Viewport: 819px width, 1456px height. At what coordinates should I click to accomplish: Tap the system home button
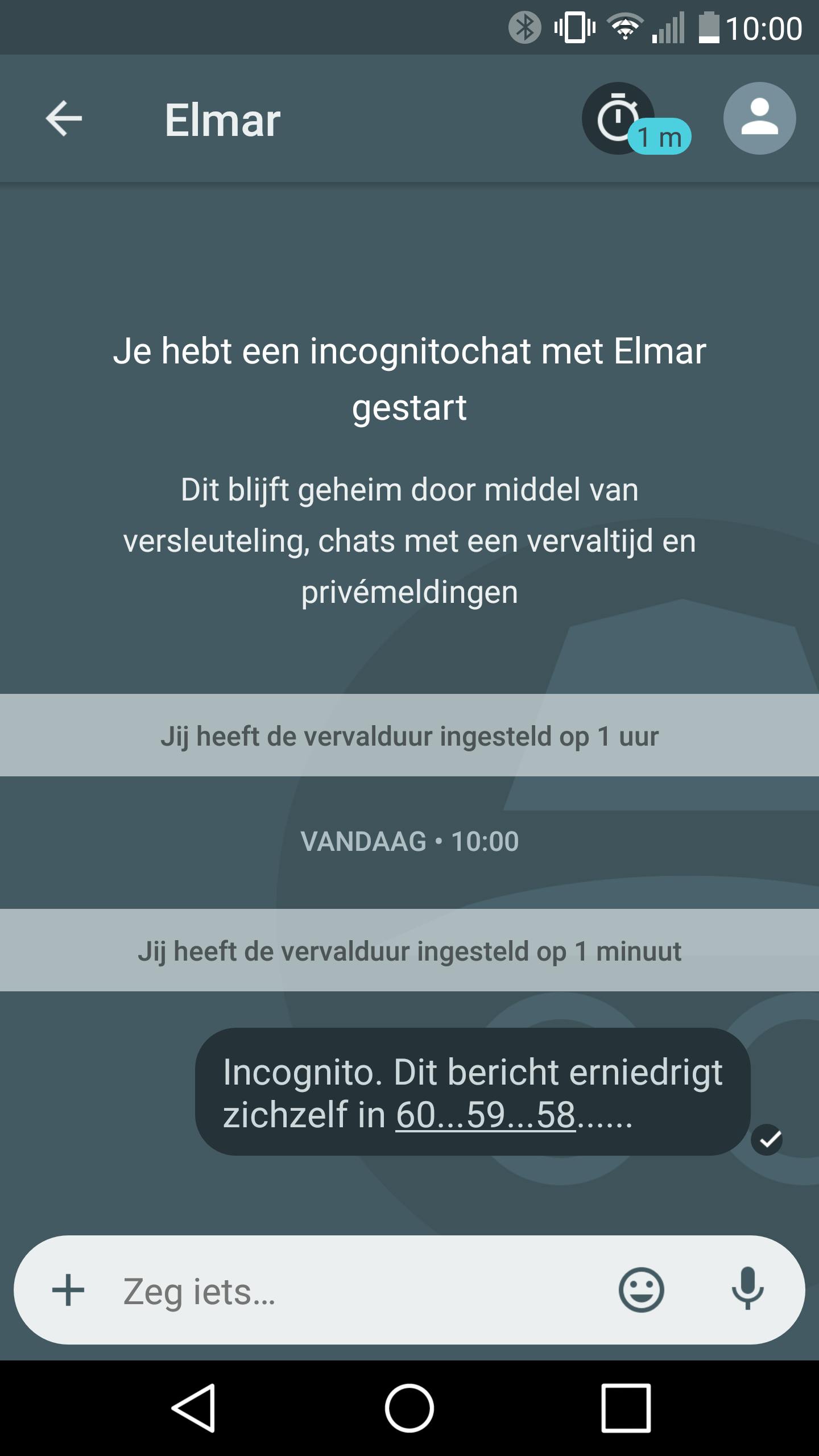point(409,1408)
